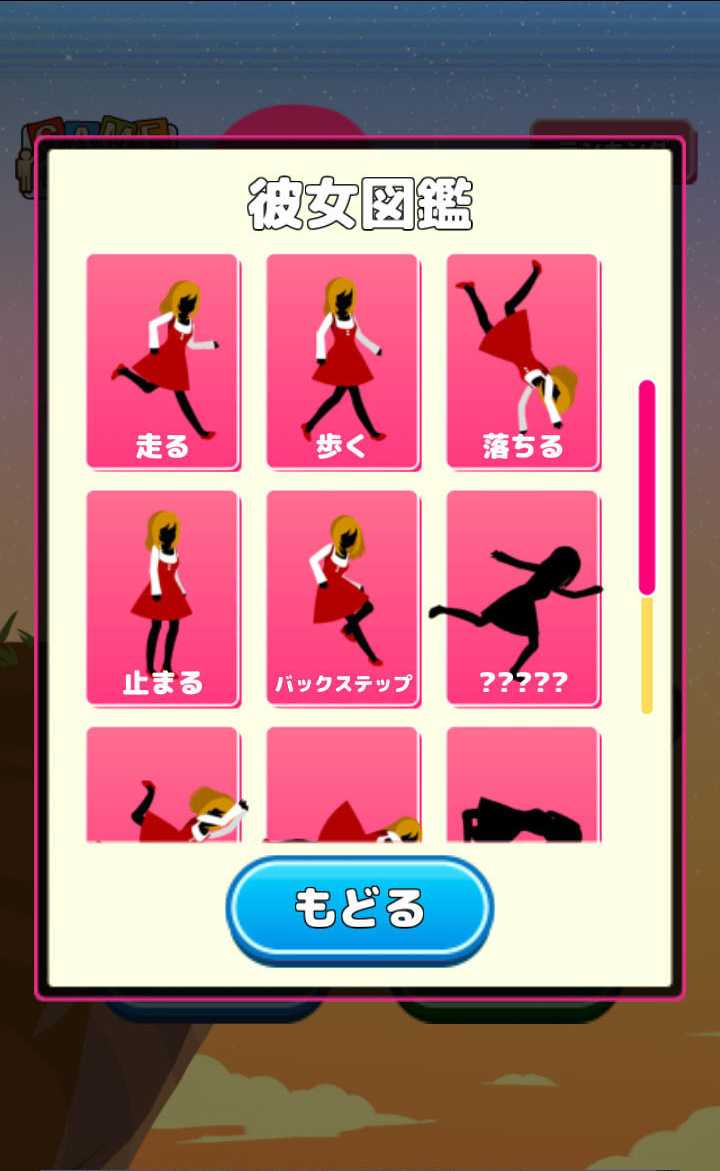The width and height of the screenshot is (720, 1171).
Task: Tap the もどる back button
Action: pyautogui.click(x=360, y=908)
